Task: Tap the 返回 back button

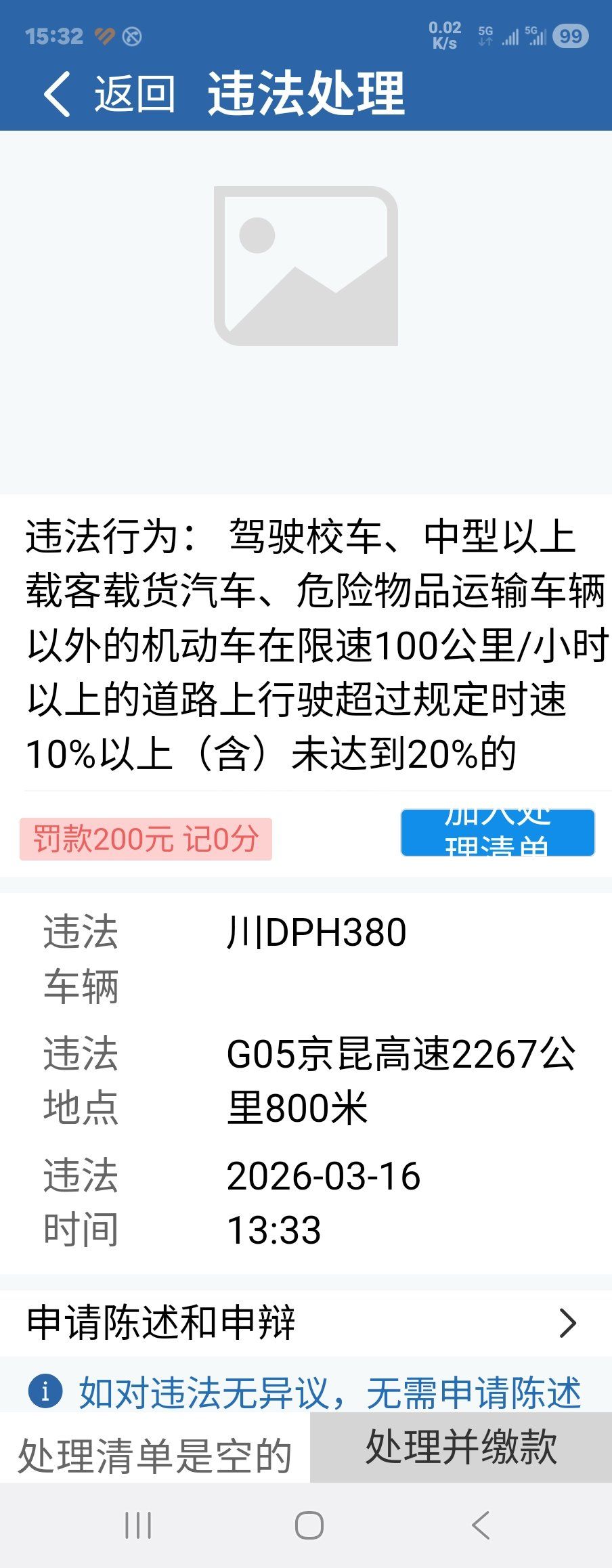Action: point(110,93)
